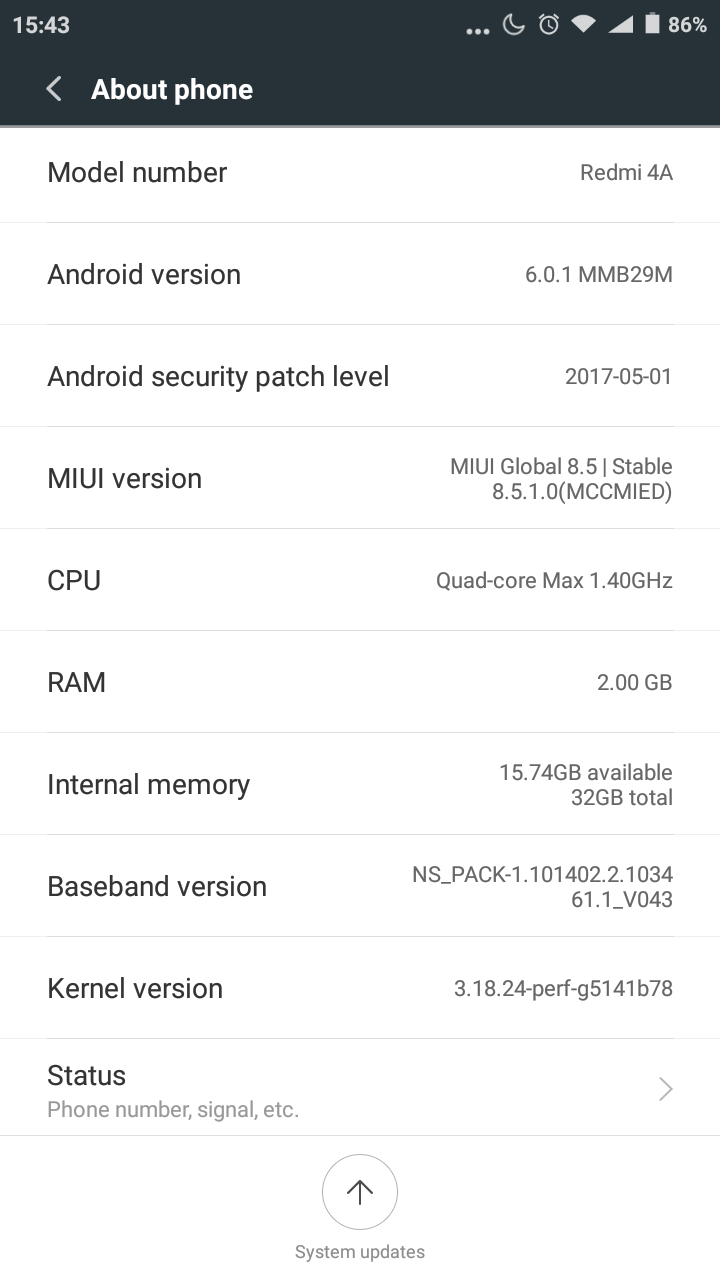Tap the RAM row
The image size is (720, 1280).
360,682
